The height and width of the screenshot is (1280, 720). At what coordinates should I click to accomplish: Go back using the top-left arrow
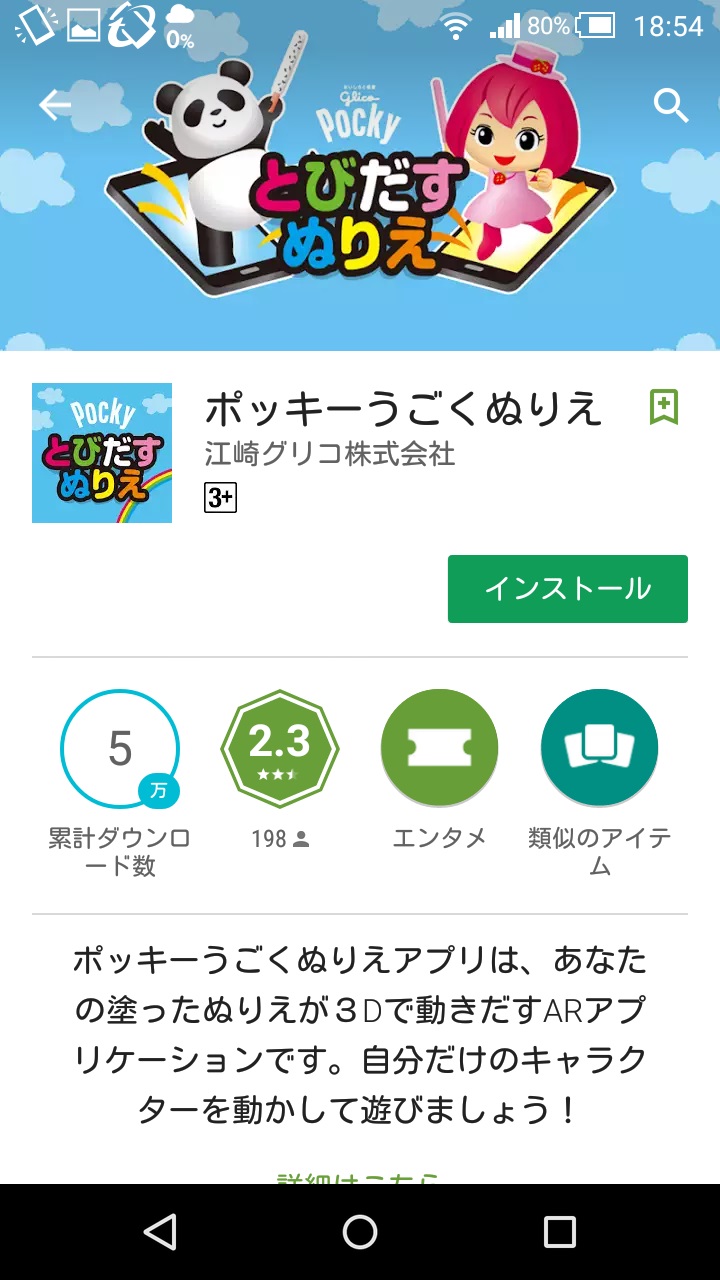pos(55,105)
